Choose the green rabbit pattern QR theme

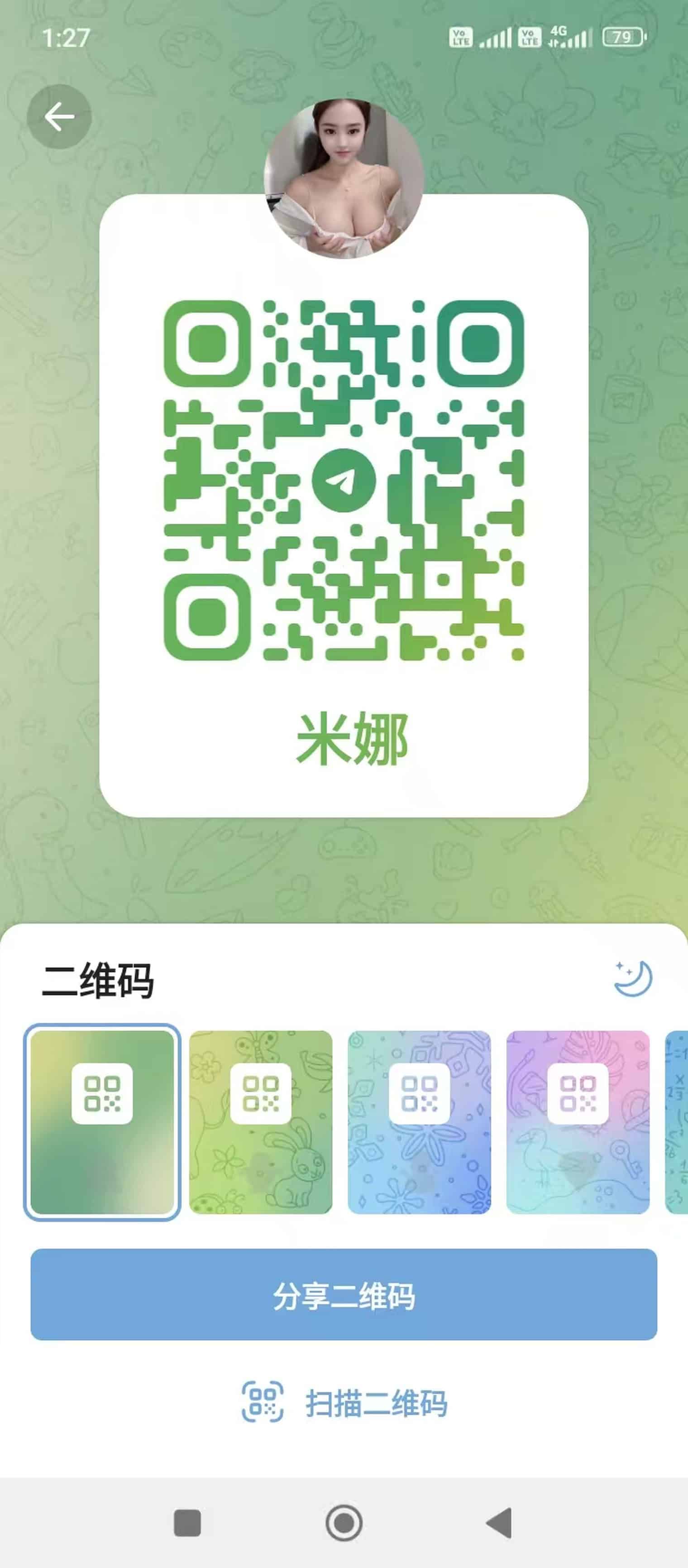point(260,1122)
